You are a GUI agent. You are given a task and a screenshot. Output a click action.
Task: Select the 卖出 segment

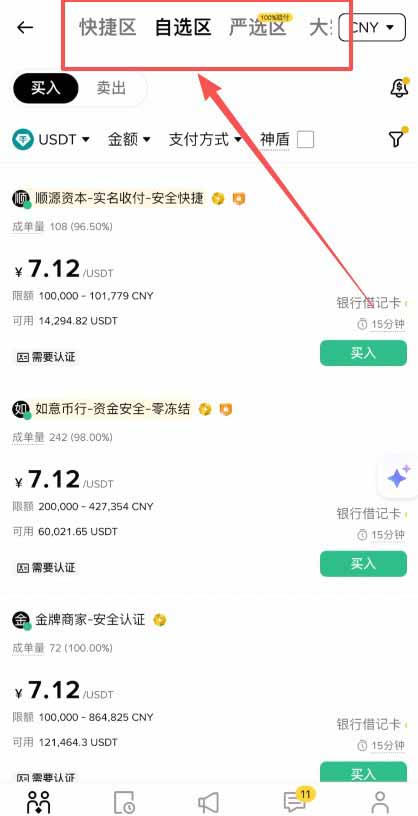pos(111,88)
